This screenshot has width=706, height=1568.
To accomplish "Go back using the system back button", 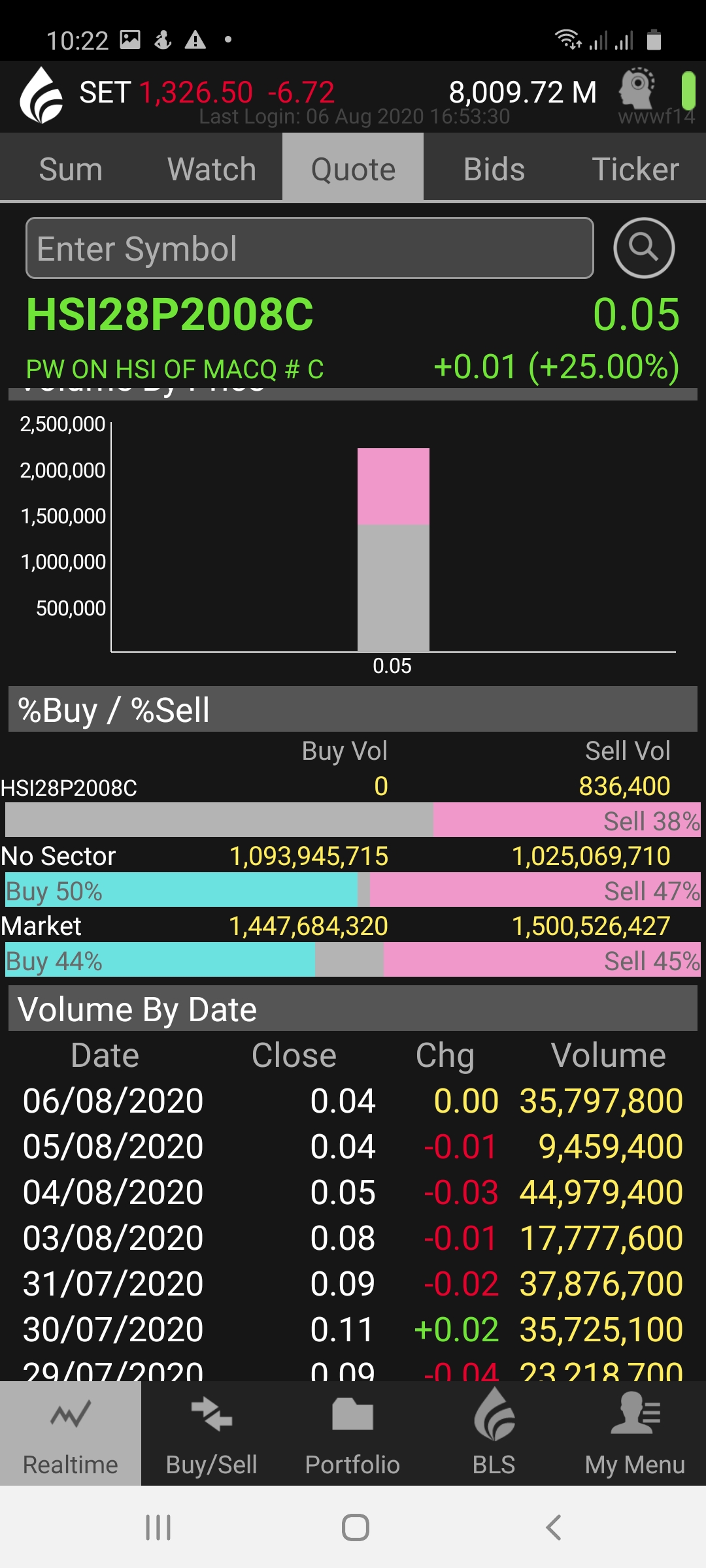I will click(x=554, y=1527).
